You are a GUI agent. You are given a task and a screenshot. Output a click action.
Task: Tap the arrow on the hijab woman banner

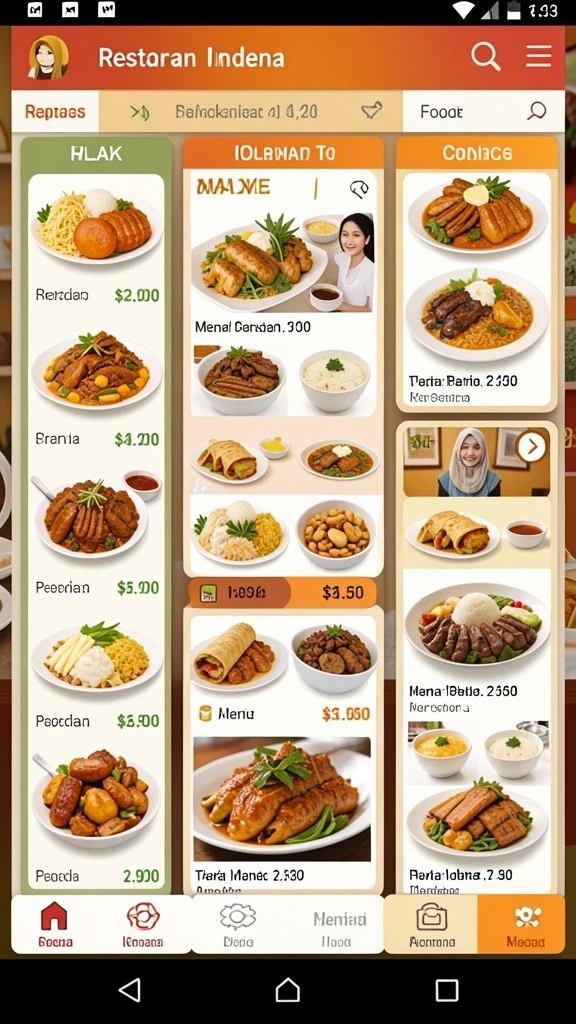[x=531, y=447]
